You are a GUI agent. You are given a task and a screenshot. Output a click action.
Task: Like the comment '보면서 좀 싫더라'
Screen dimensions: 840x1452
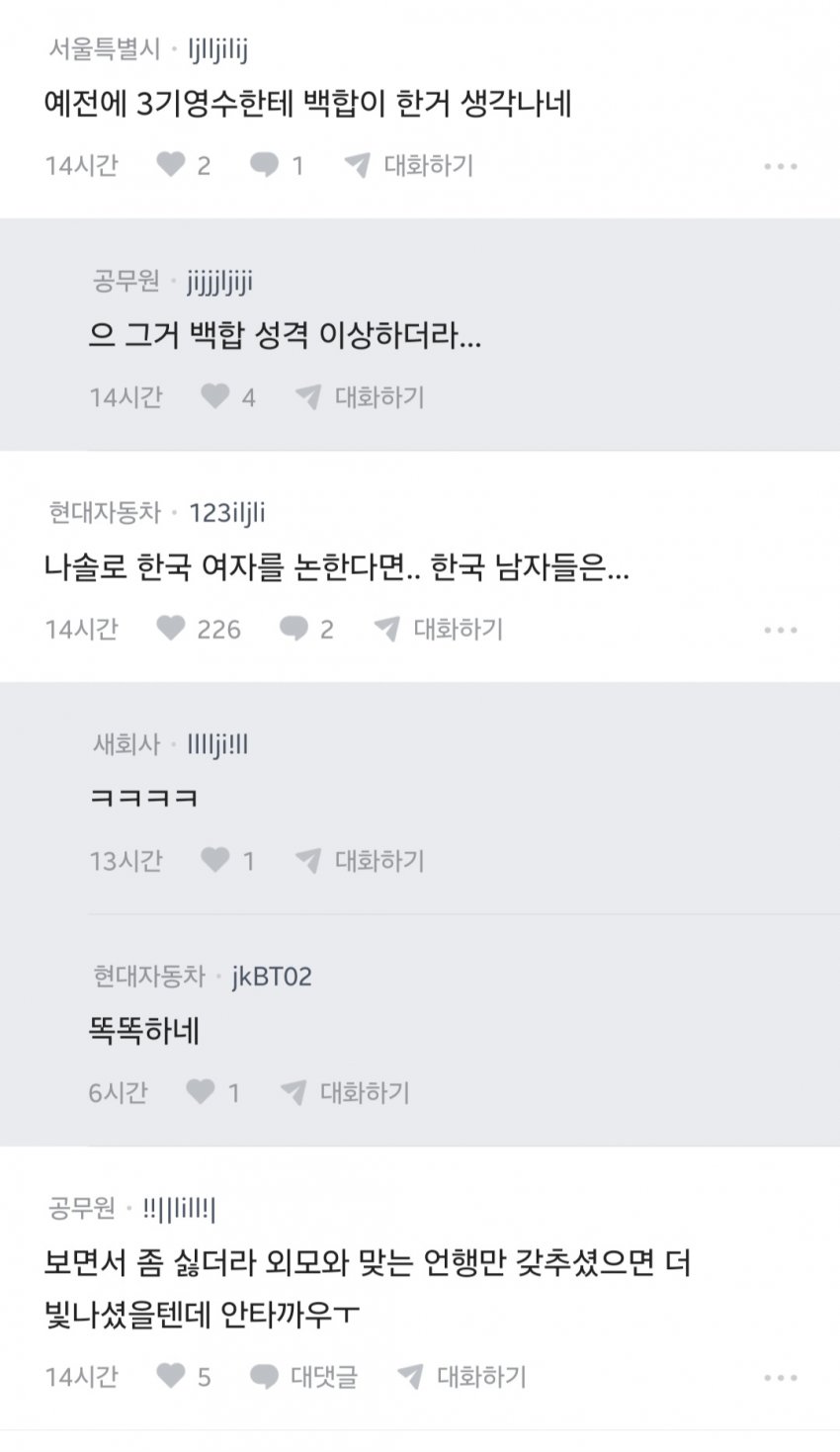click(172, 1376)
